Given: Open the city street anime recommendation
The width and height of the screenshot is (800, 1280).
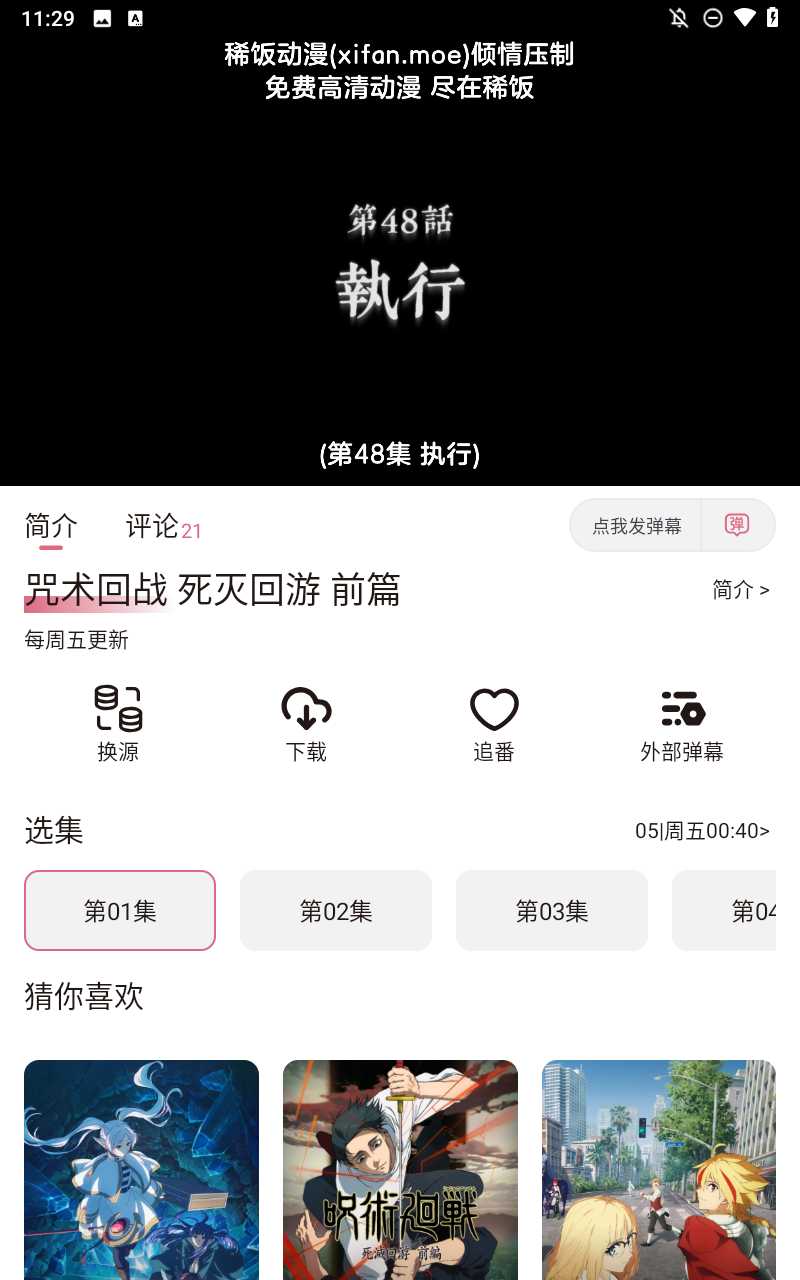Looking at the screenshot, I should pyautogui.click(x=658, y=1168).
